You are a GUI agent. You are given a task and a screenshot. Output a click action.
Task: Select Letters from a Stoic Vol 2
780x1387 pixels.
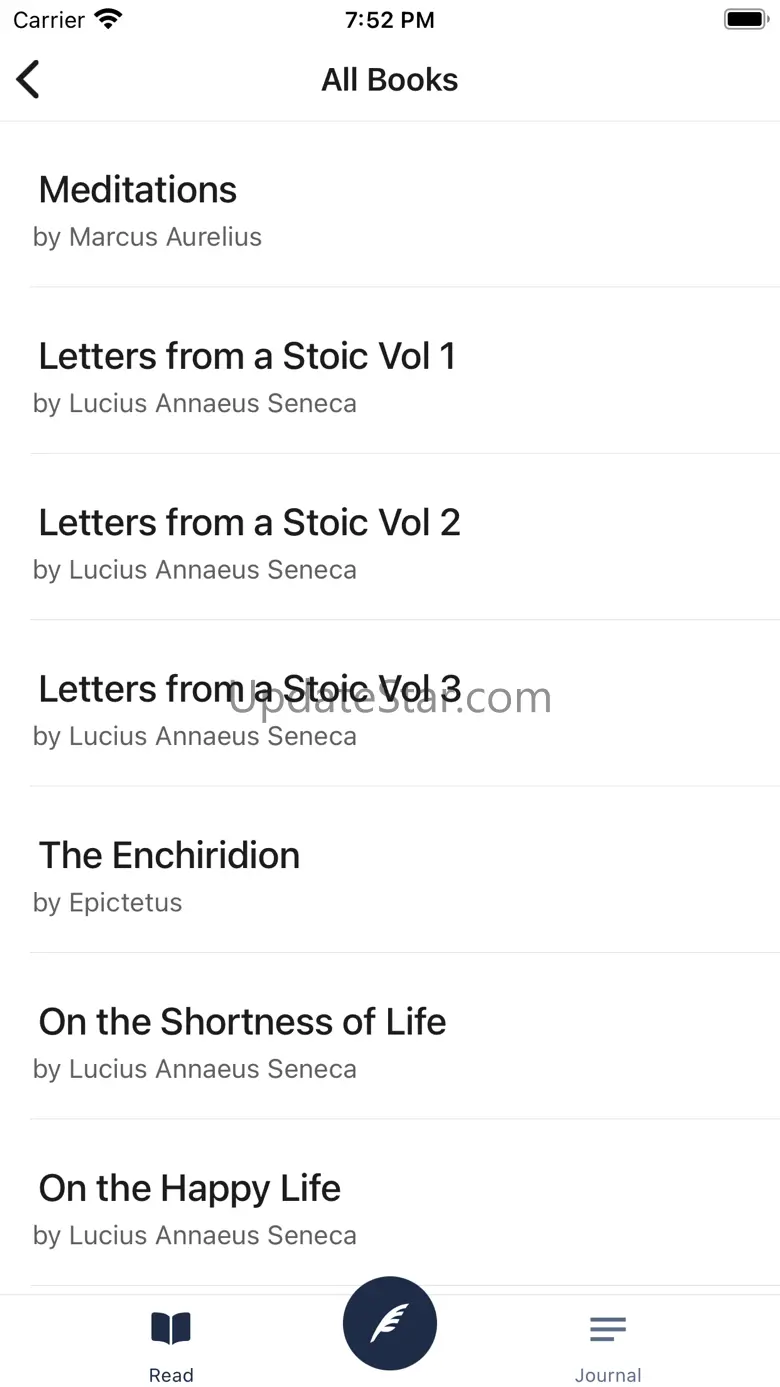pyautogui.click(x=390, y=543)
